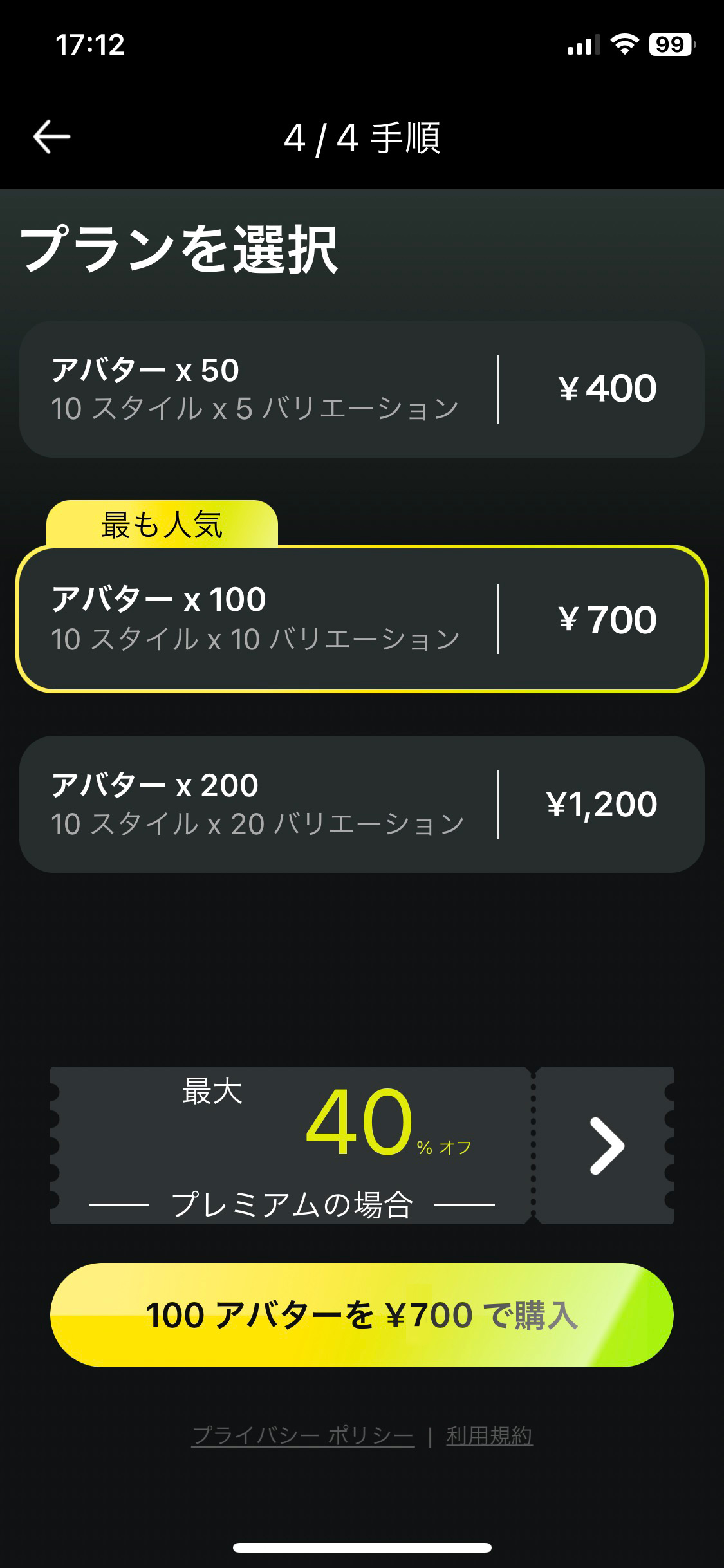Select the アバター x 50 plan for ¥400
This screenshot has height=1568, width=724.
click(362, 389)
